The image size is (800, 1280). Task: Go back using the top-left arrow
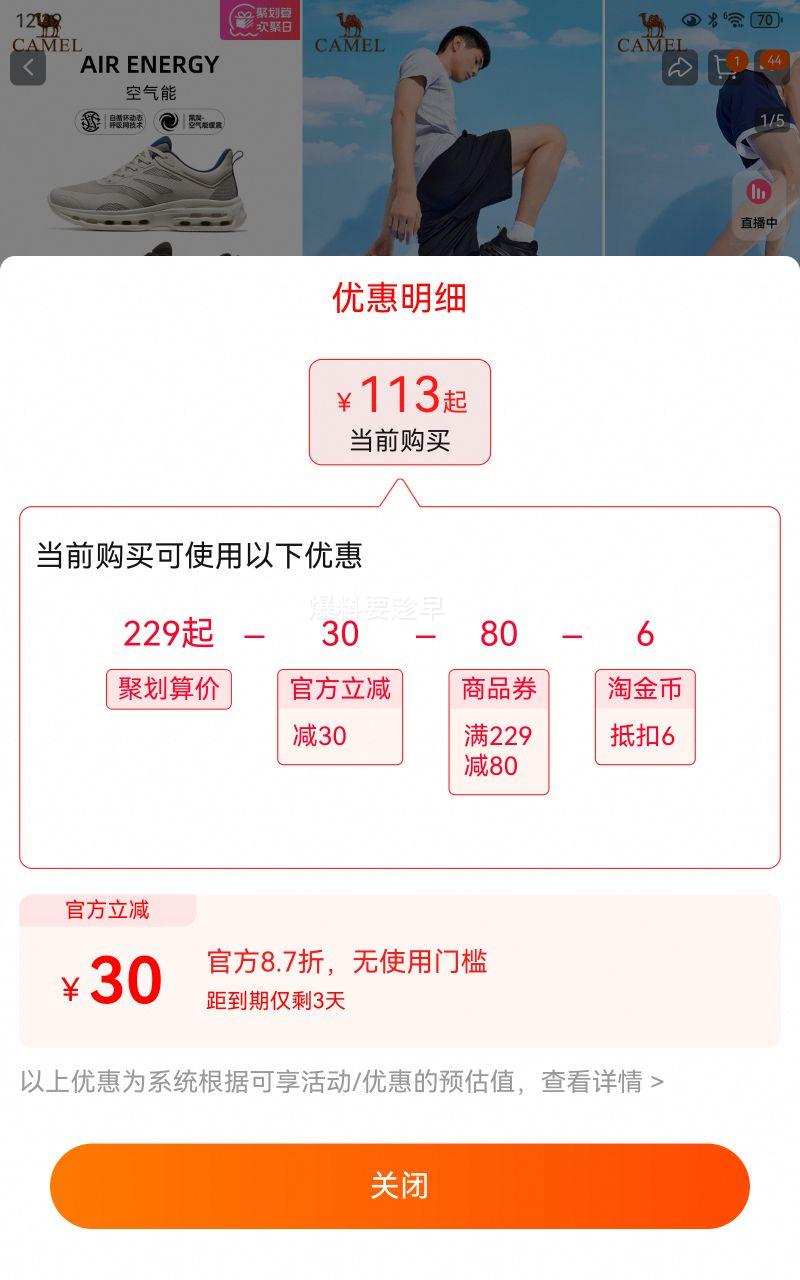pos(28,68)
